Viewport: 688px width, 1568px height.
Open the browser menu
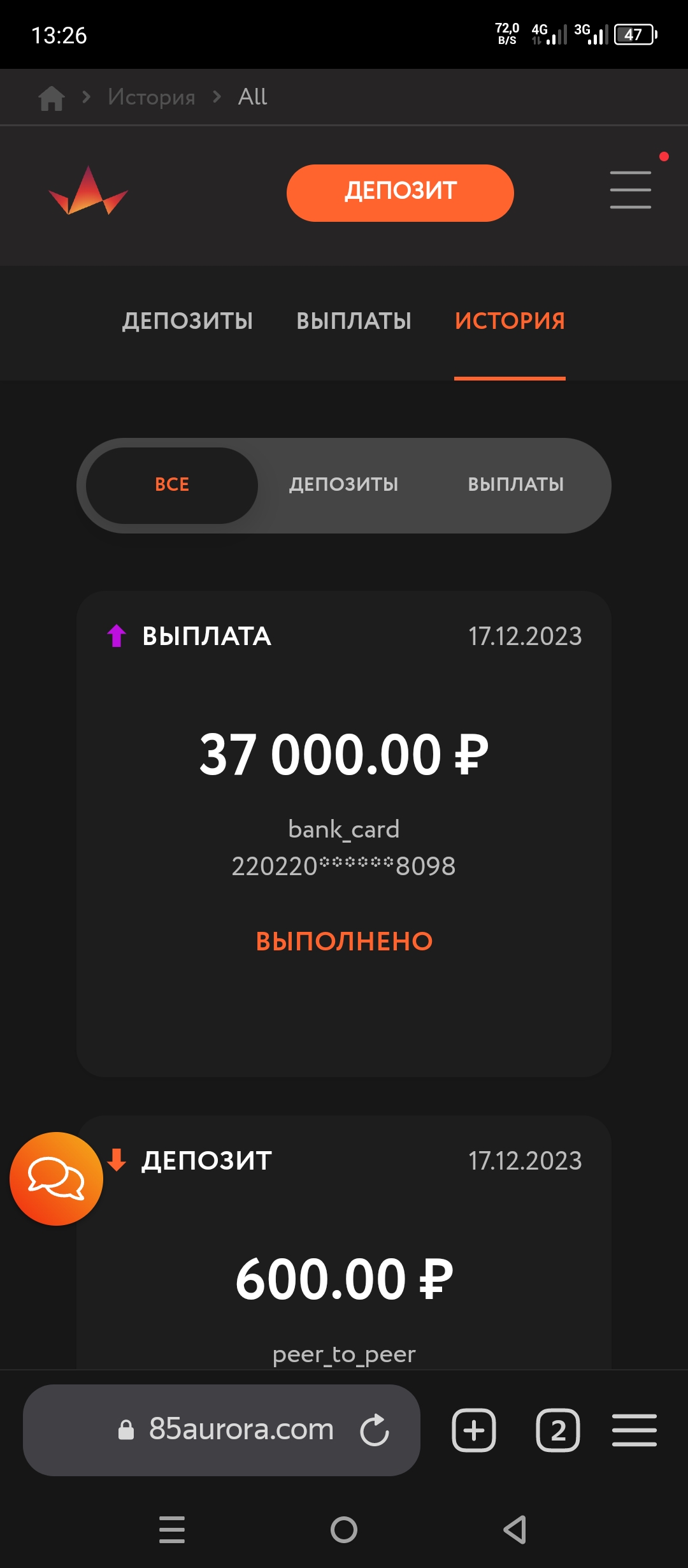coord(634,1430)
